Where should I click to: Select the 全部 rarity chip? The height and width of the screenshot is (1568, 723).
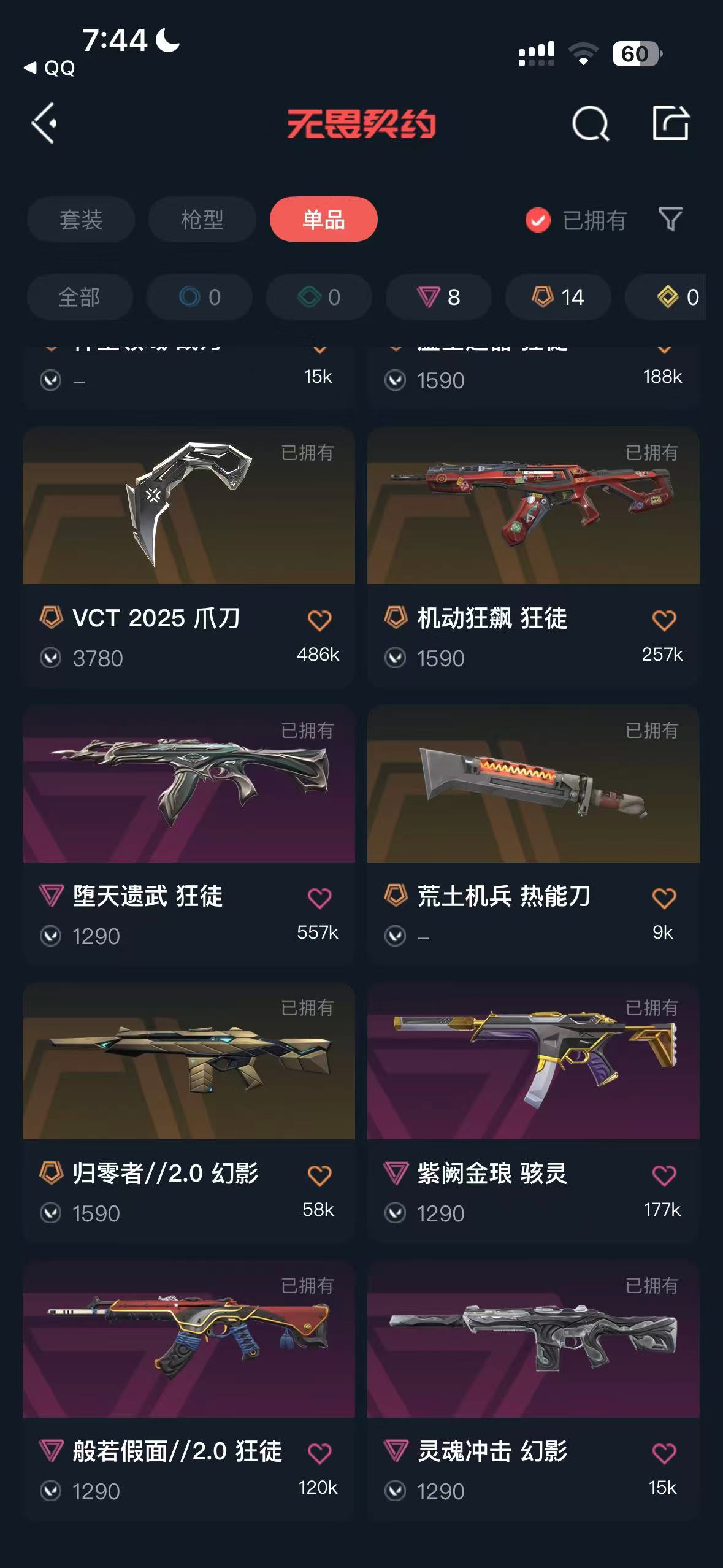click(x=80, y=298)
